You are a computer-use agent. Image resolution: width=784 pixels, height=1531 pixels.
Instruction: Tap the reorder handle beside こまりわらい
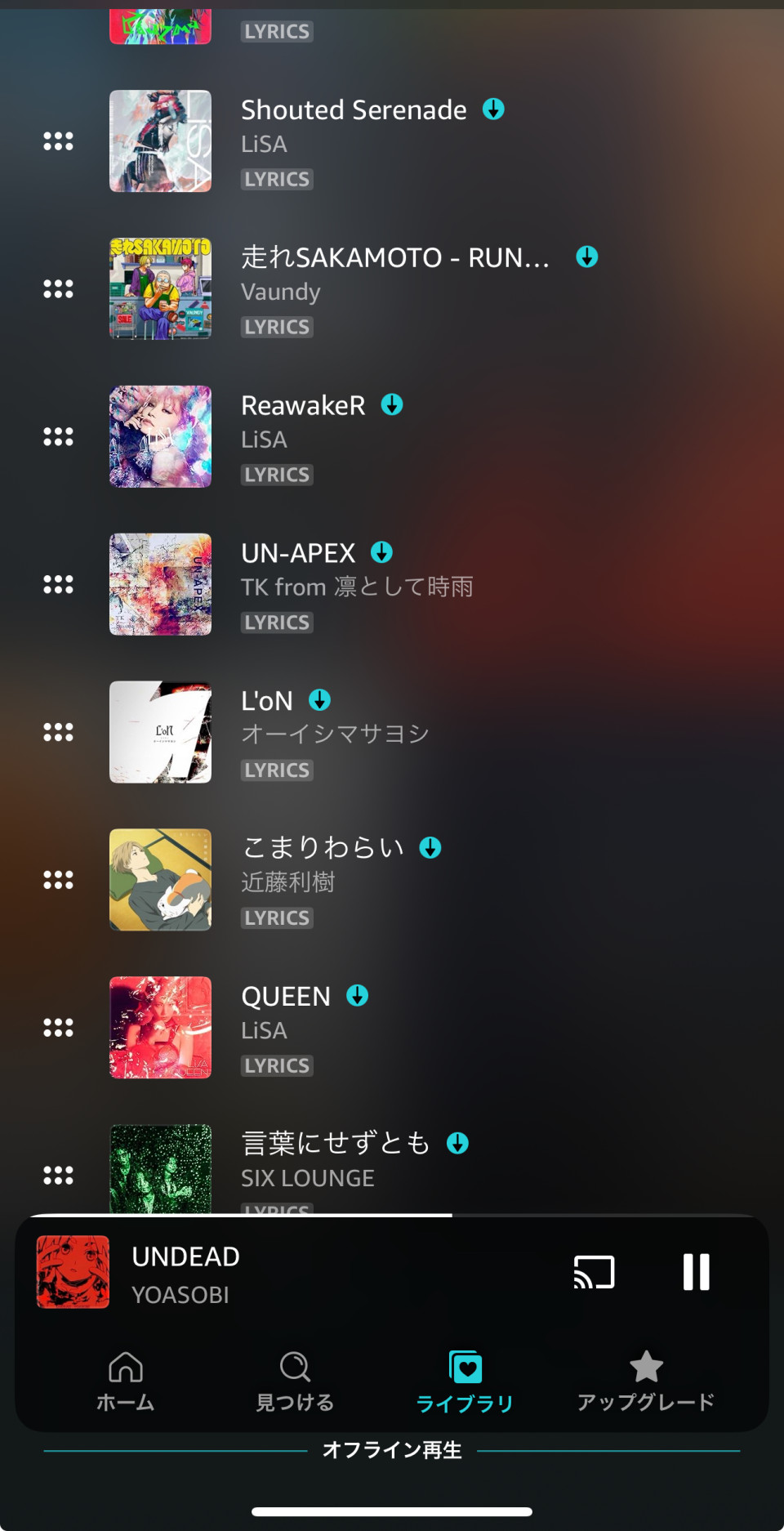pyautogui.click(x=58, y=879)
